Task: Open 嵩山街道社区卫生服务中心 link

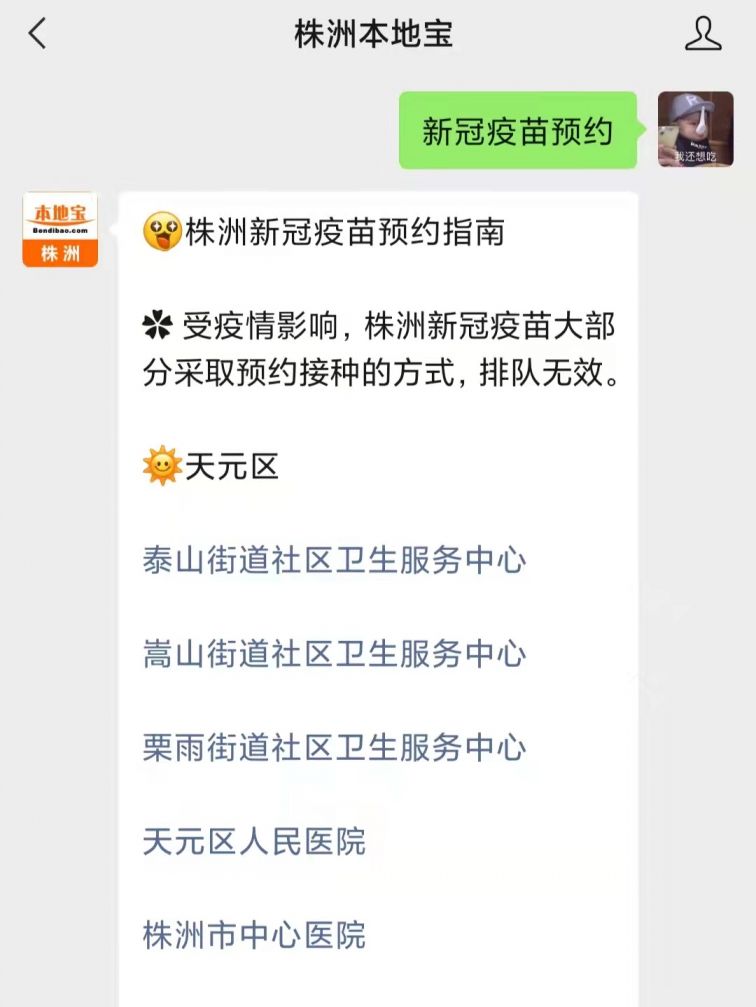Action: coord(334,654)
